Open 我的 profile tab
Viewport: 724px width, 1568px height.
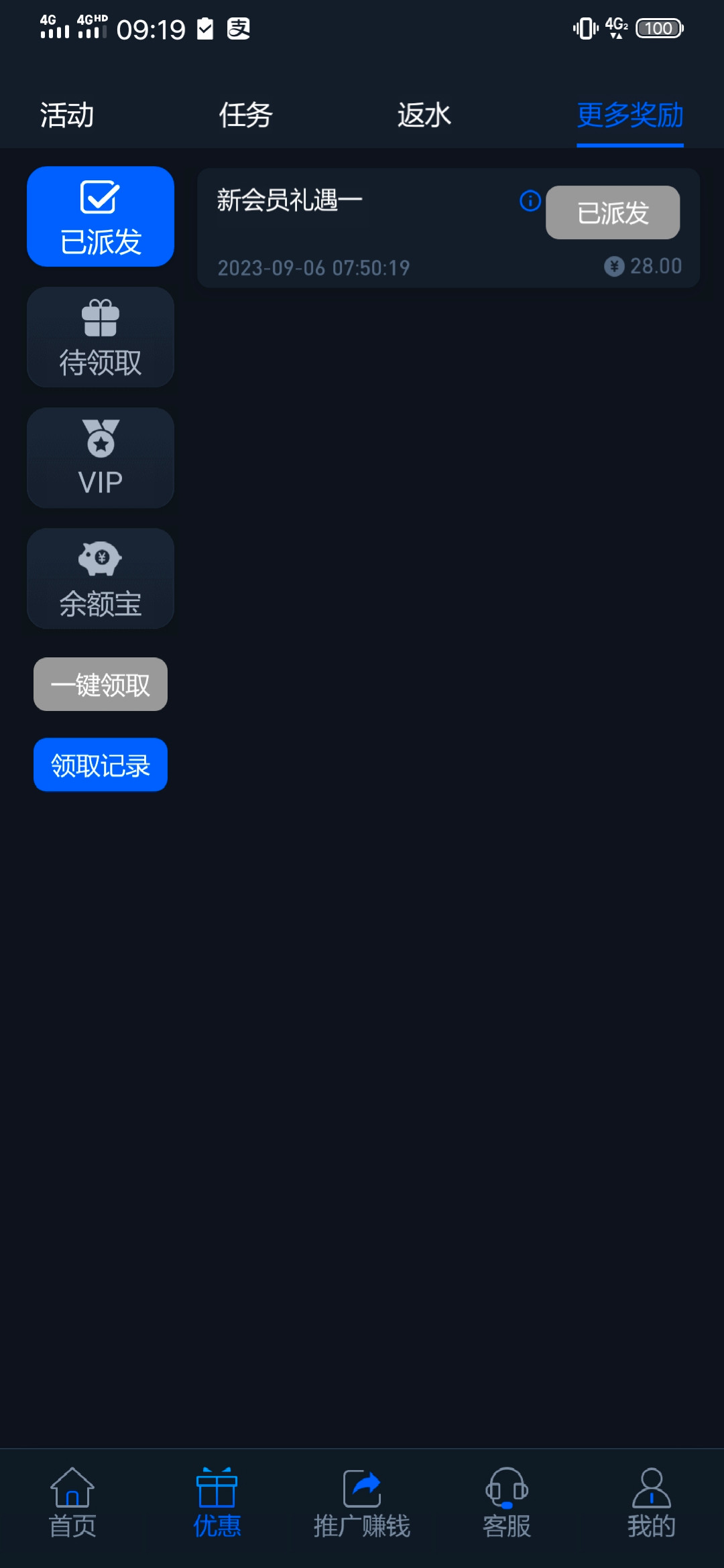pos(651,1503)
